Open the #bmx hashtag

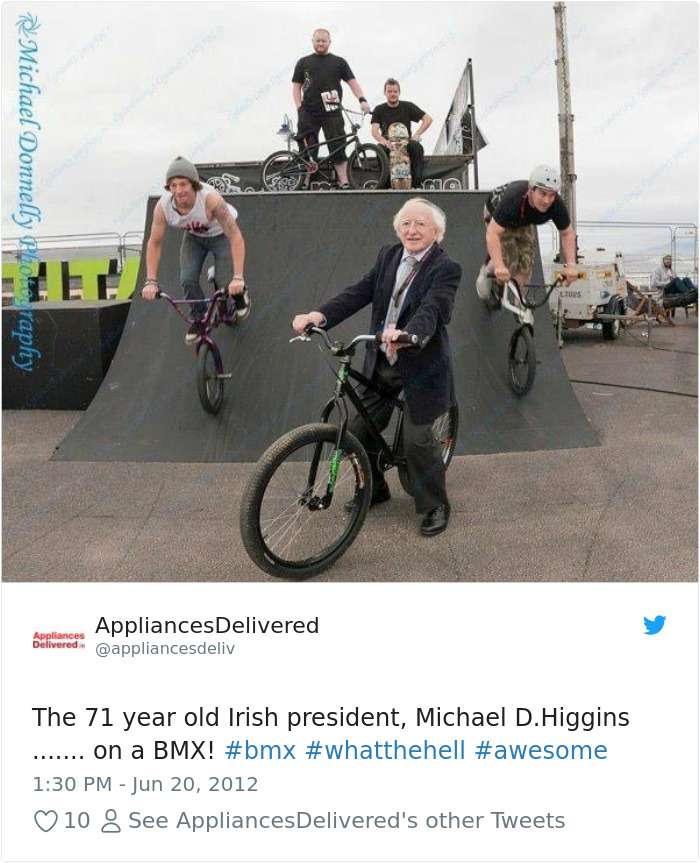(x=259, y=751)
